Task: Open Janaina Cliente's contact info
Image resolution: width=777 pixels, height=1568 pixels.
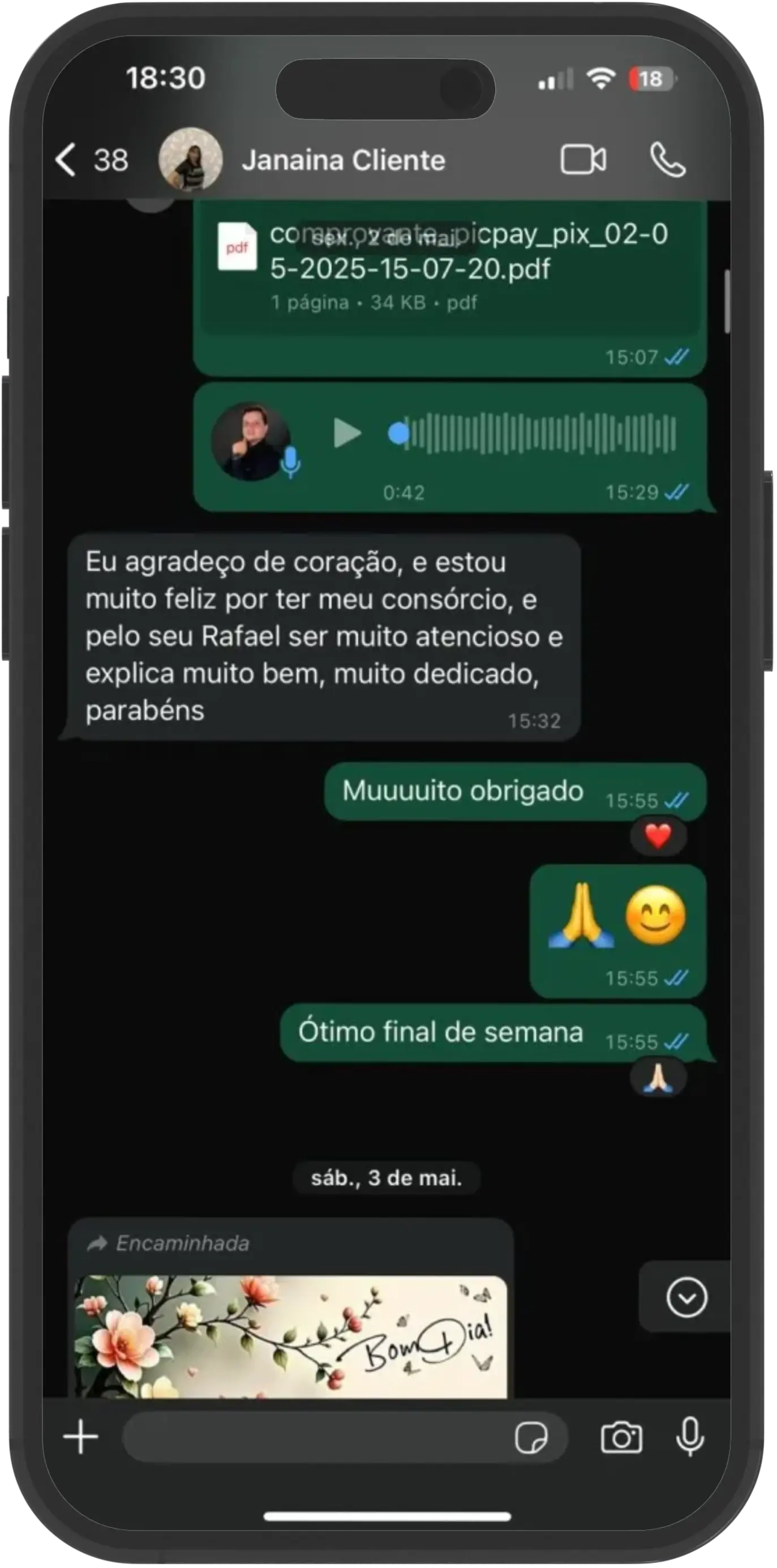Action: 342,161
